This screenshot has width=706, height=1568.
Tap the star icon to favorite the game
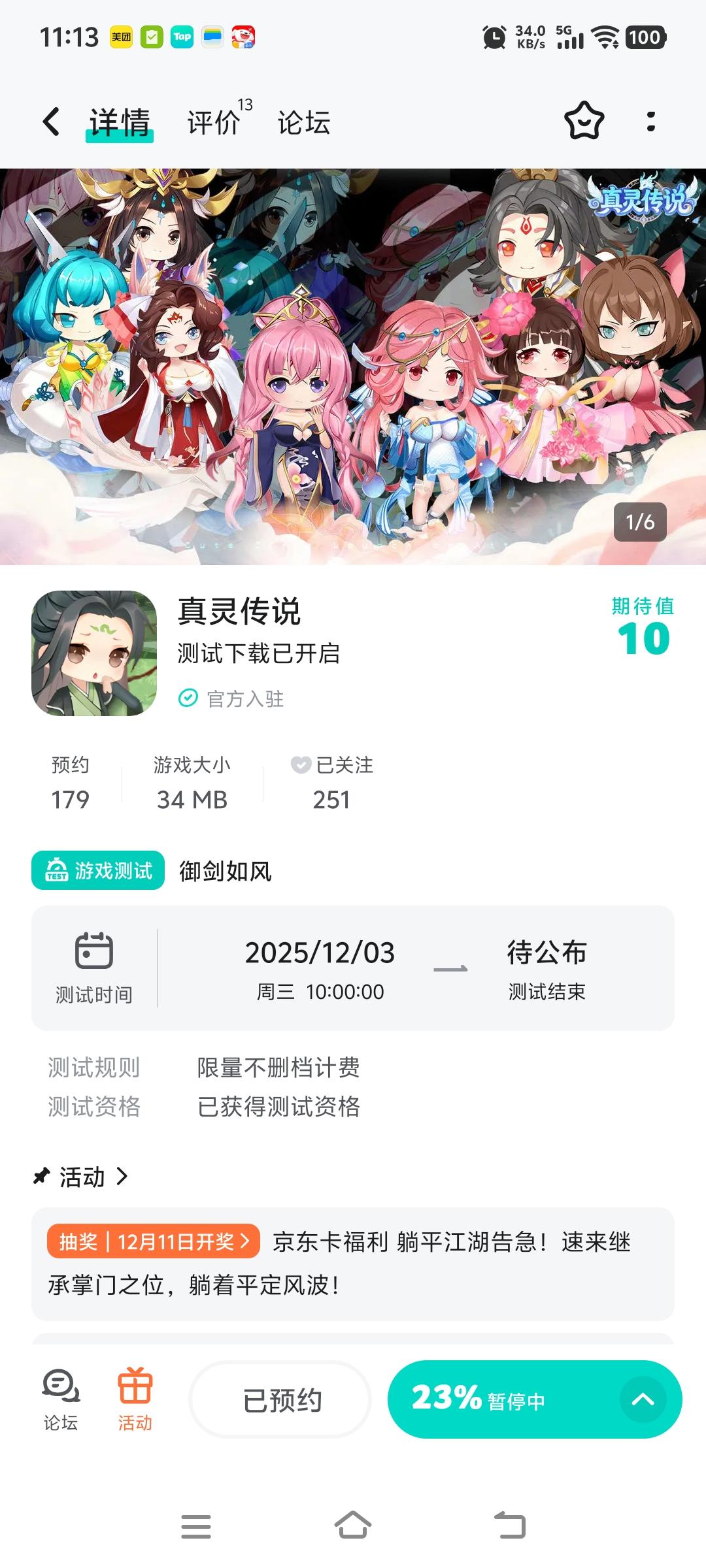click(584, 122)
